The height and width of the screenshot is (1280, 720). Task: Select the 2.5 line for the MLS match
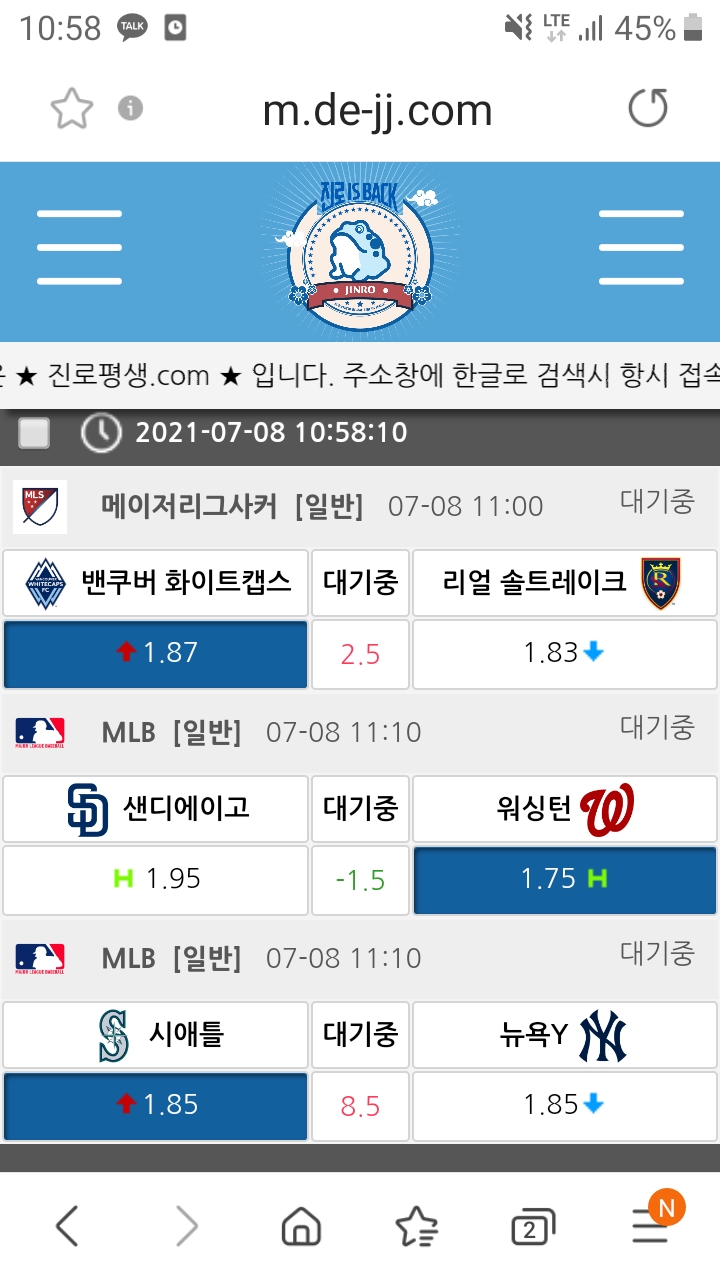(x=360, y=655)
